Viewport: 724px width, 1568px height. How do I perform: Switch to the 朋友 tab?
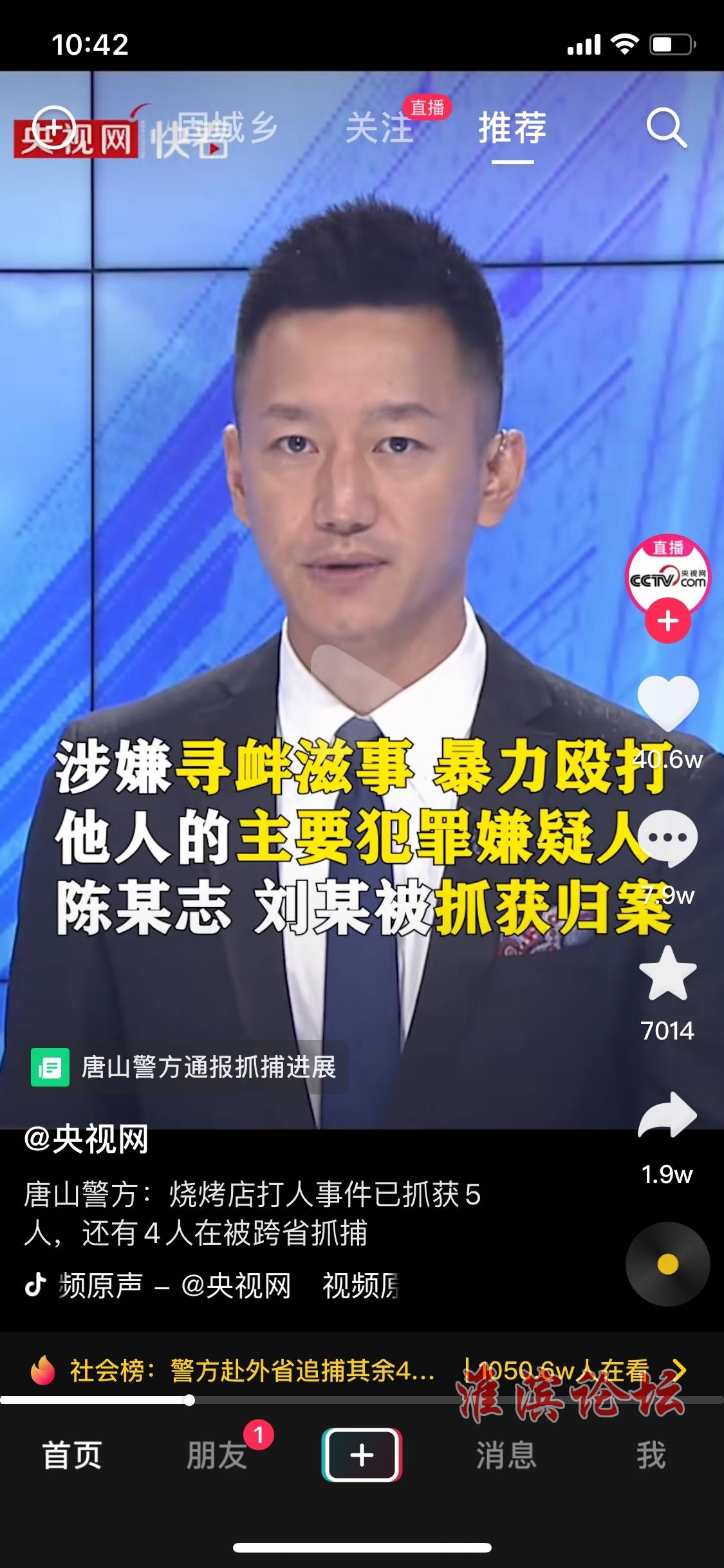217,1455
